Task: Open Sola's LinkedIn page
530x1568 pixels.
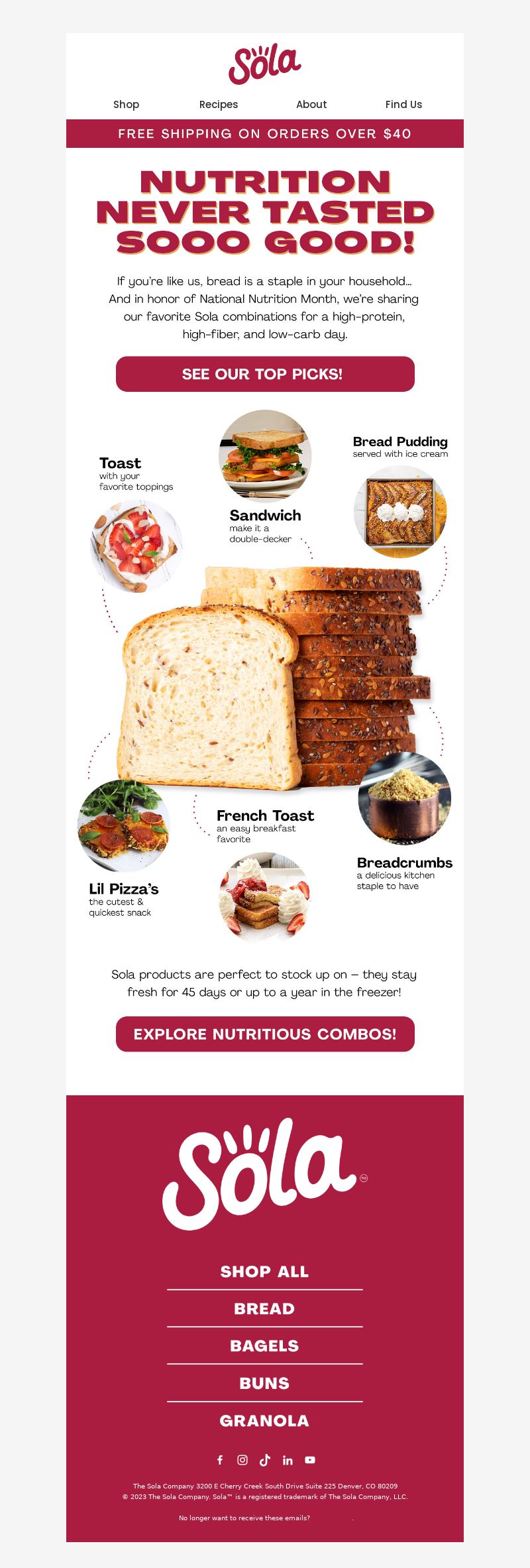Action: click(x=288, y=1460)
